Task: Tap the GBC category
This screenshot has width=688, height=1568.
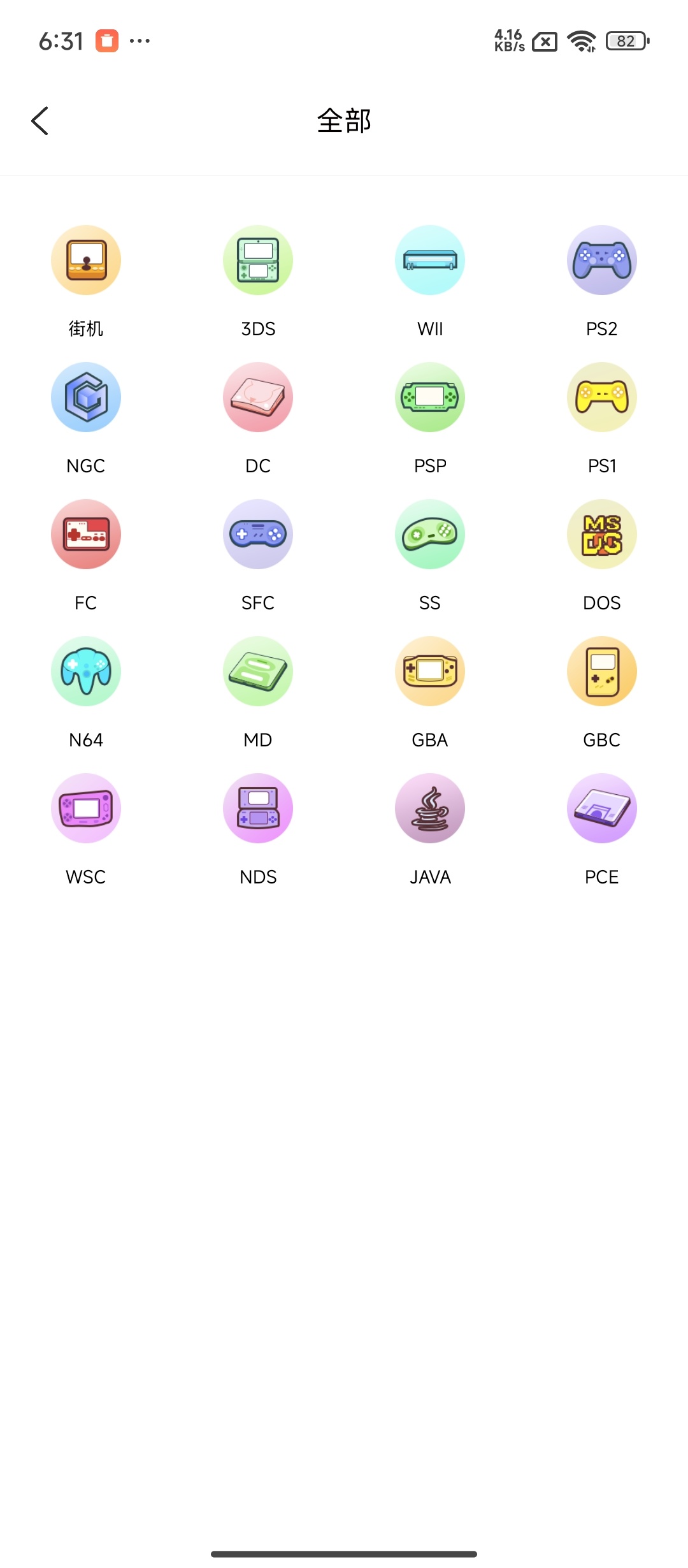Action: (x=602, y=672)
